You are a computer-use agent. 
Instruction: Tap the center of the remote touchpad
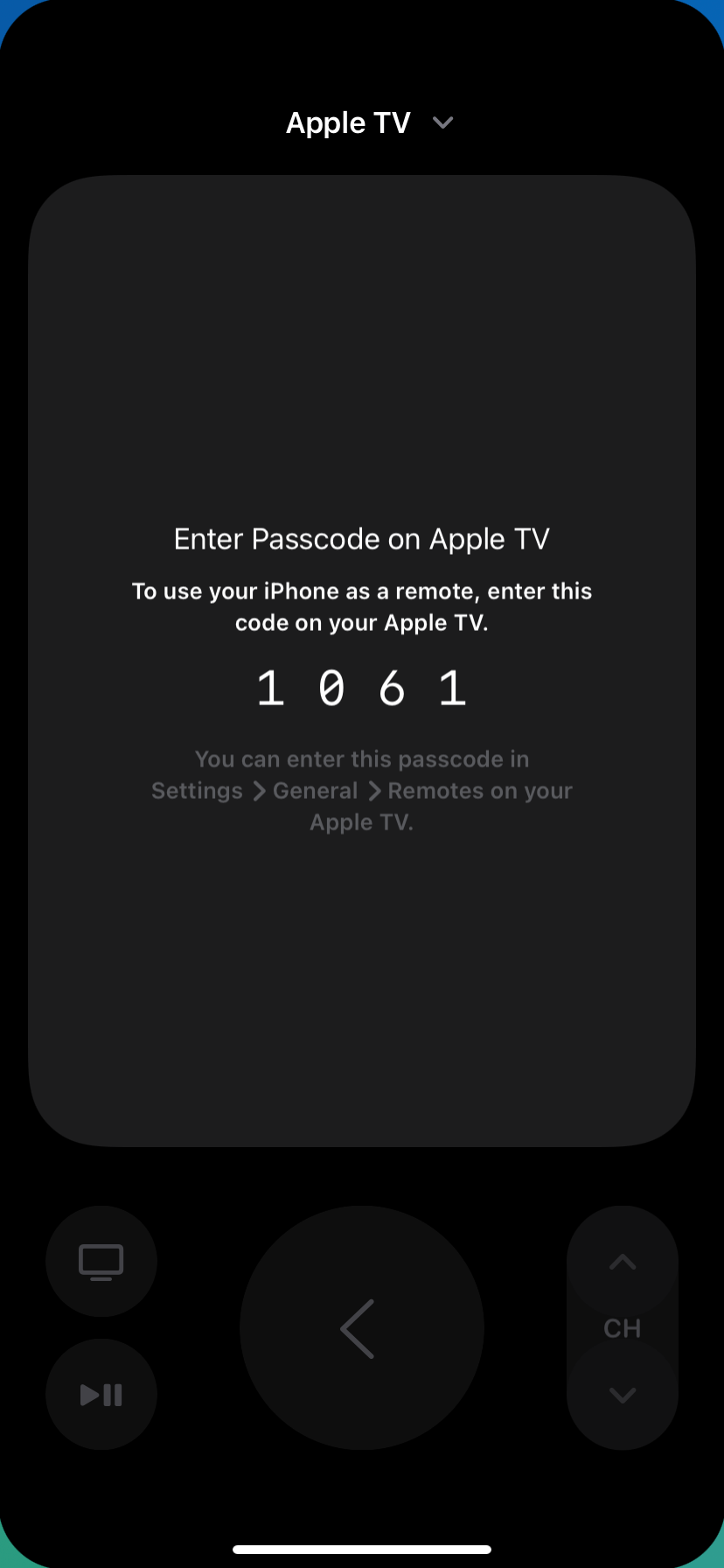tap(361, 1328)
